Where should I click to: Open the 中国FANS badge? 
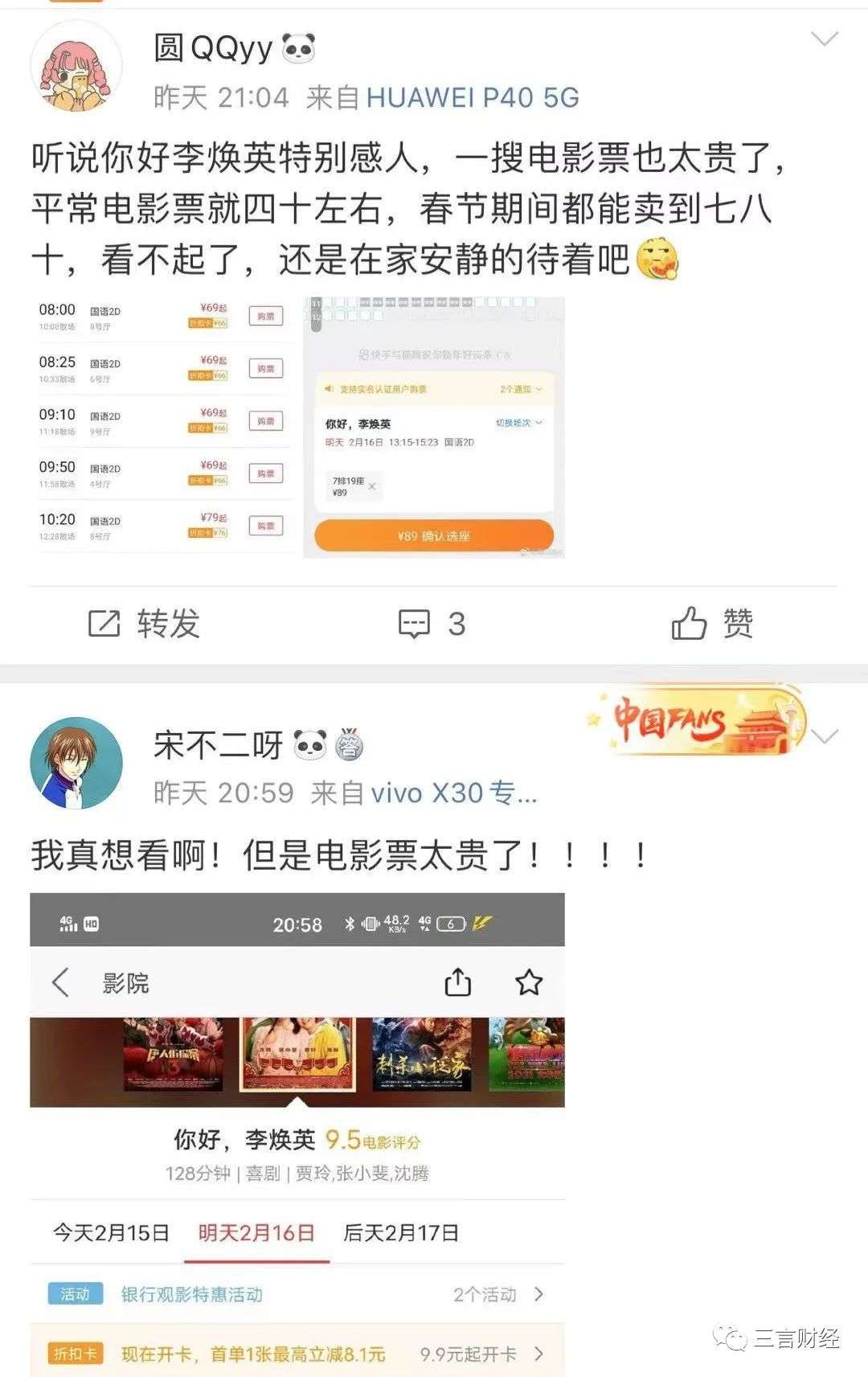tap(698, 720)
